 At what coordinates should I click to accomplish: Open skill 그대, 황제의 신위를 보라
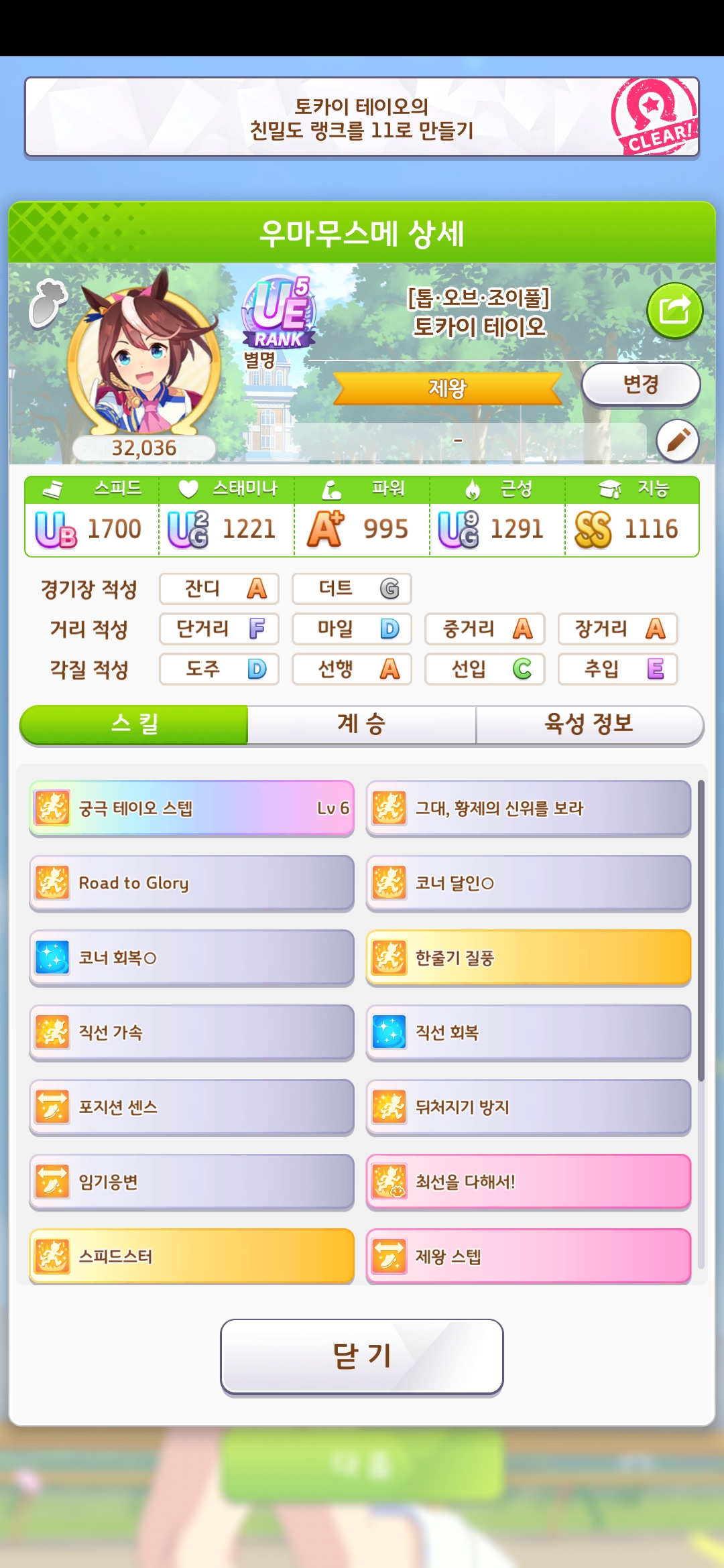(528, 808)
